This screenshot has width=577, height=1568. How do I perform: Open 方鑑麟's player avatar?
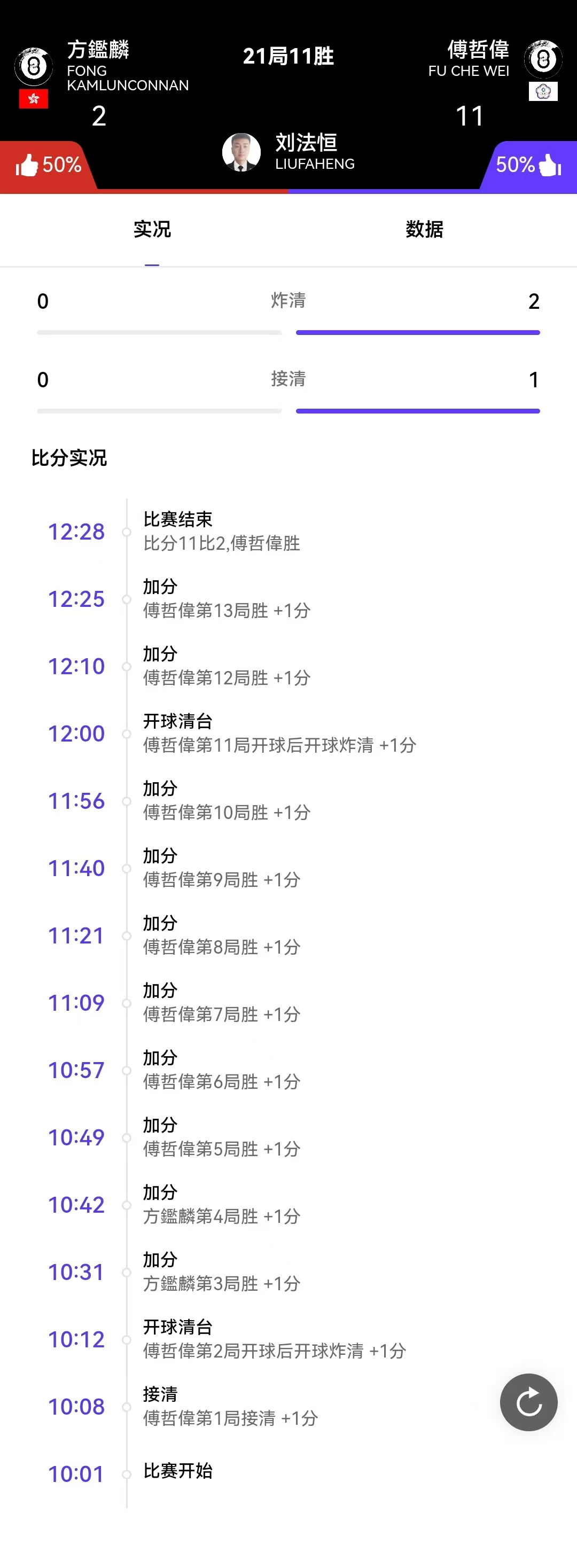(34, 66)
